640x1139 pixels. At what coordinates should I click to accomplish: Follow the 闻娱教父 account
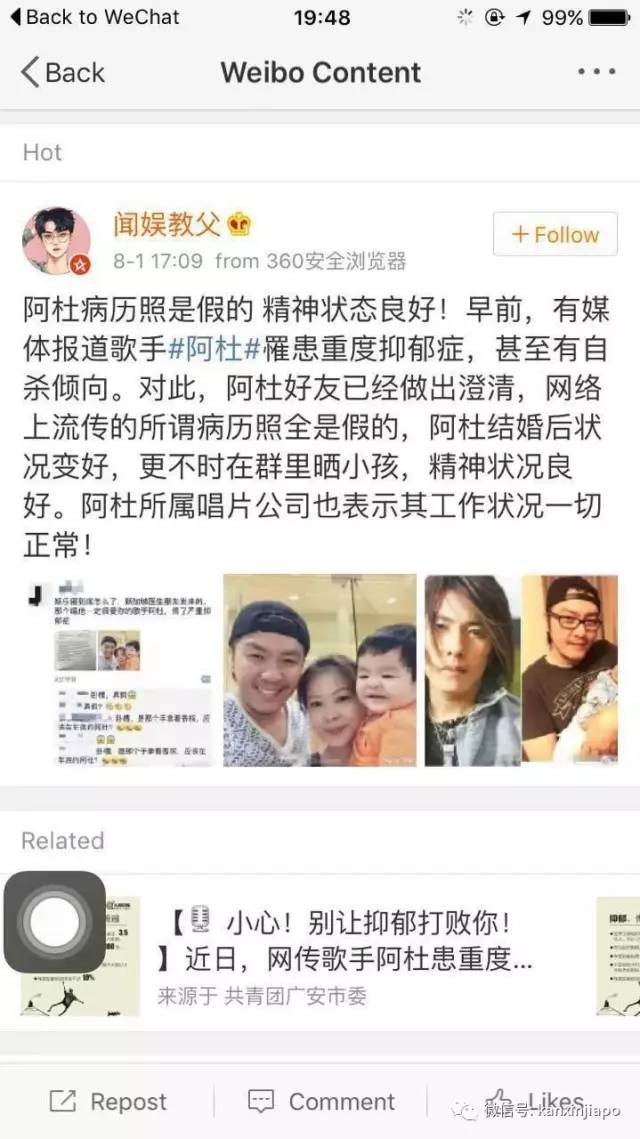[x=555, y=235]
